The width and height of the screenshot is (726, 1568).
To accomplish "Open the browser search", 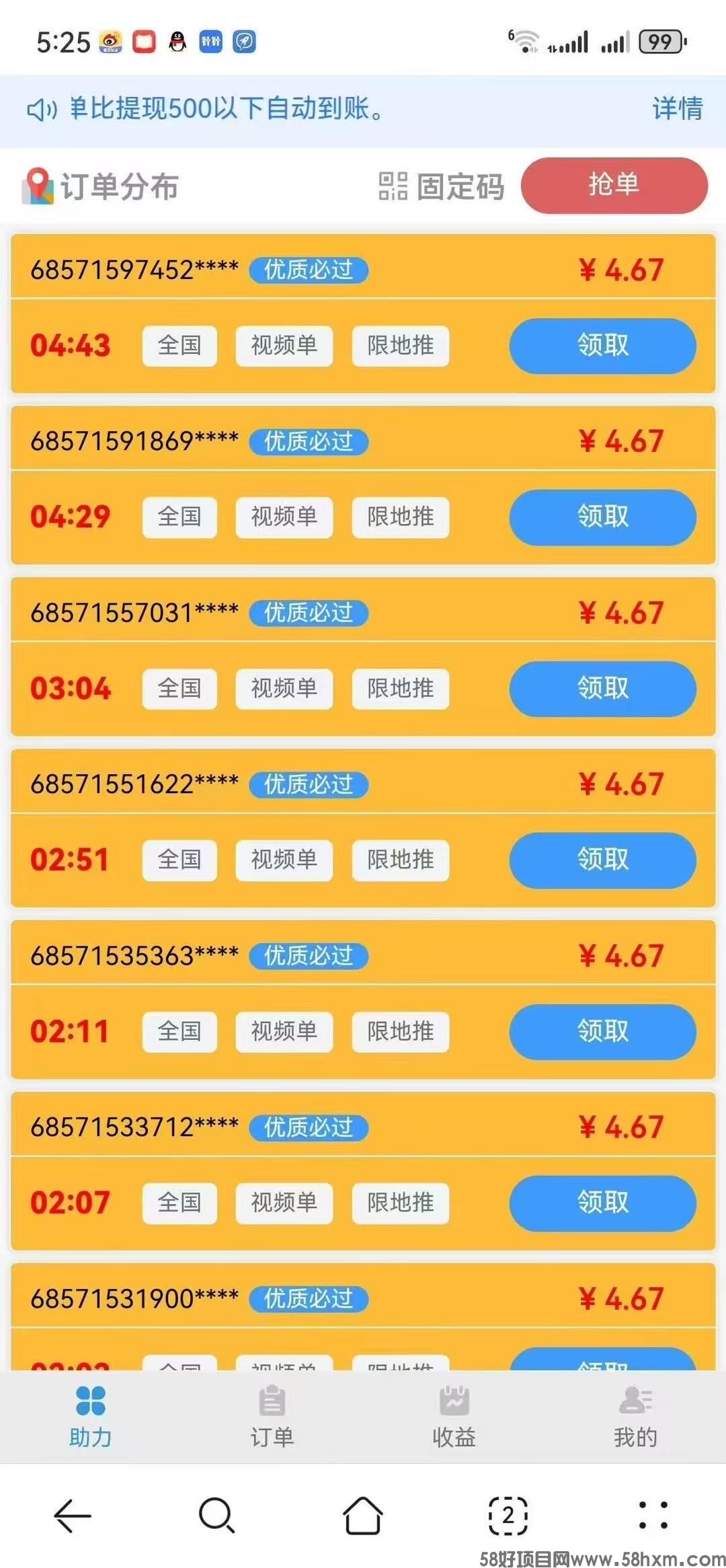I will coord(216,1516).
